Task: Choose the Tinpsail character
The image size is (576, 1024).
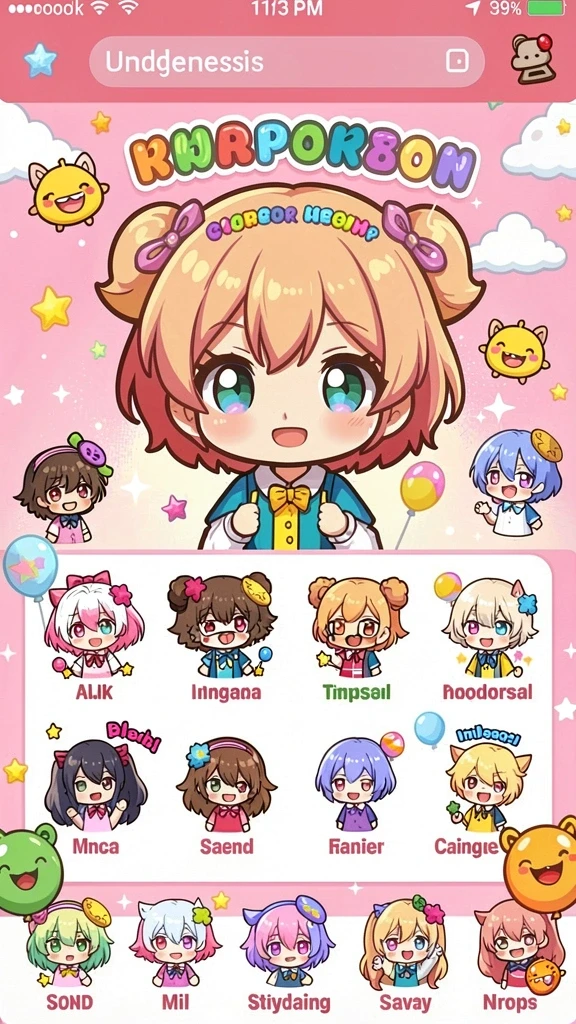Action: 357,635
